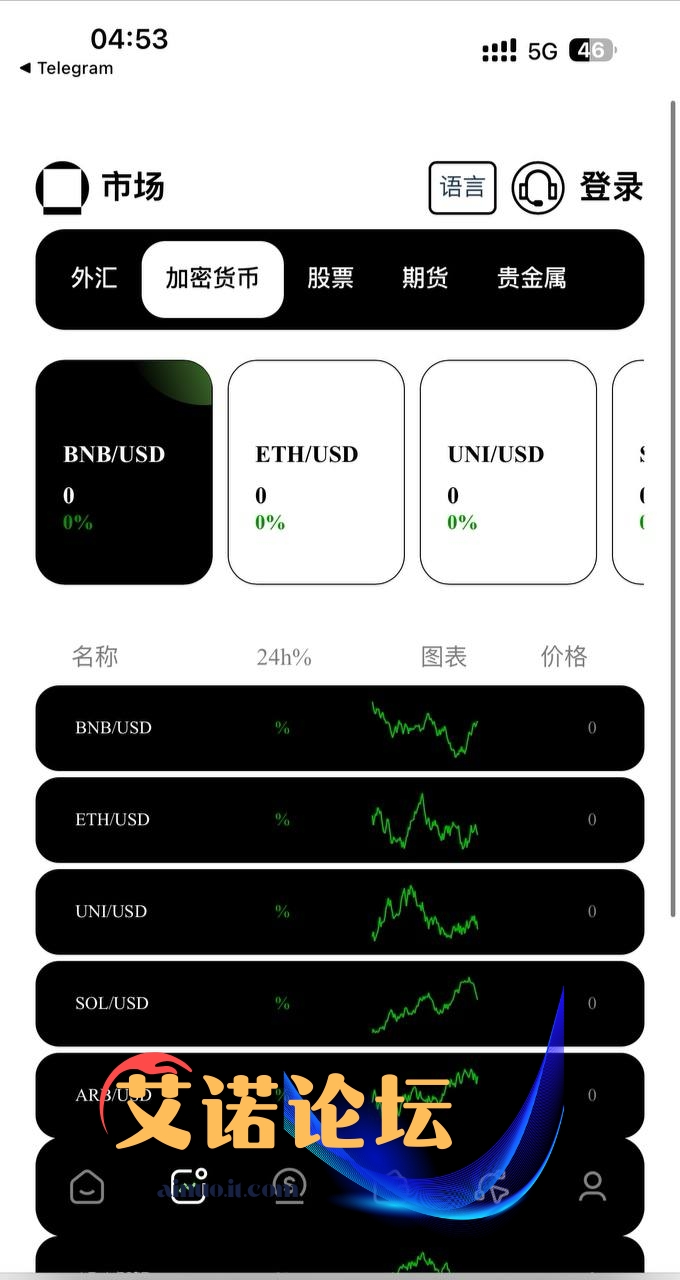Return to Telegram via back link
Viewport: 680px width, 1280px height.
[66, 68]
